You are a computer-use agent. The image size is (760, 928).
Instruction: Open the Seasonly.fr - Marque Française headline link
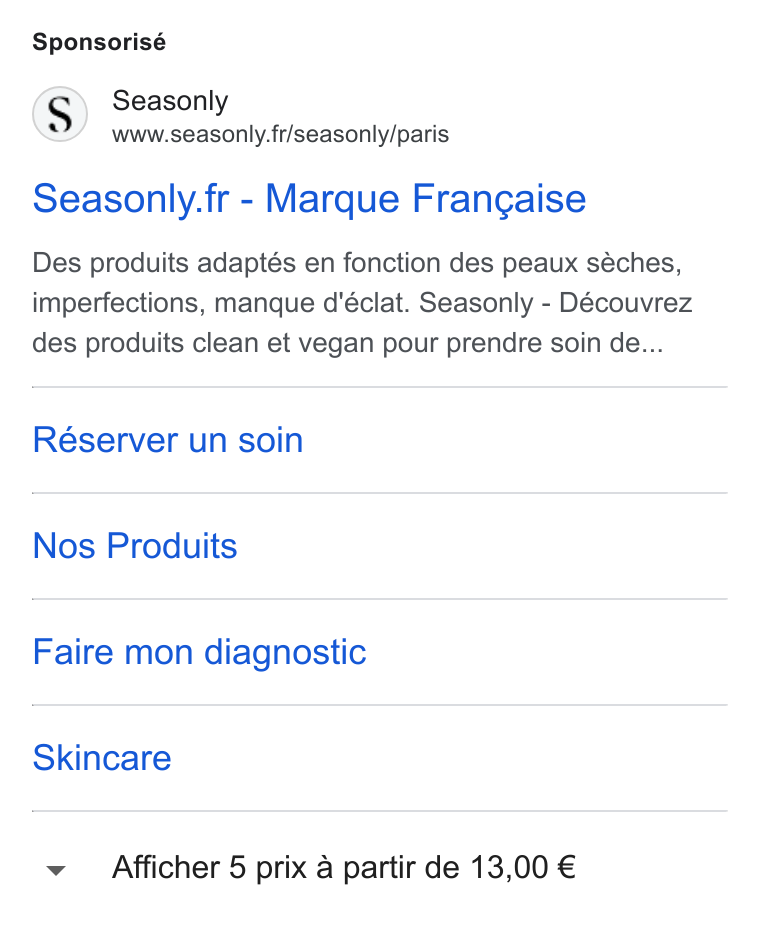pyautogui.click(x=309, y=199)
